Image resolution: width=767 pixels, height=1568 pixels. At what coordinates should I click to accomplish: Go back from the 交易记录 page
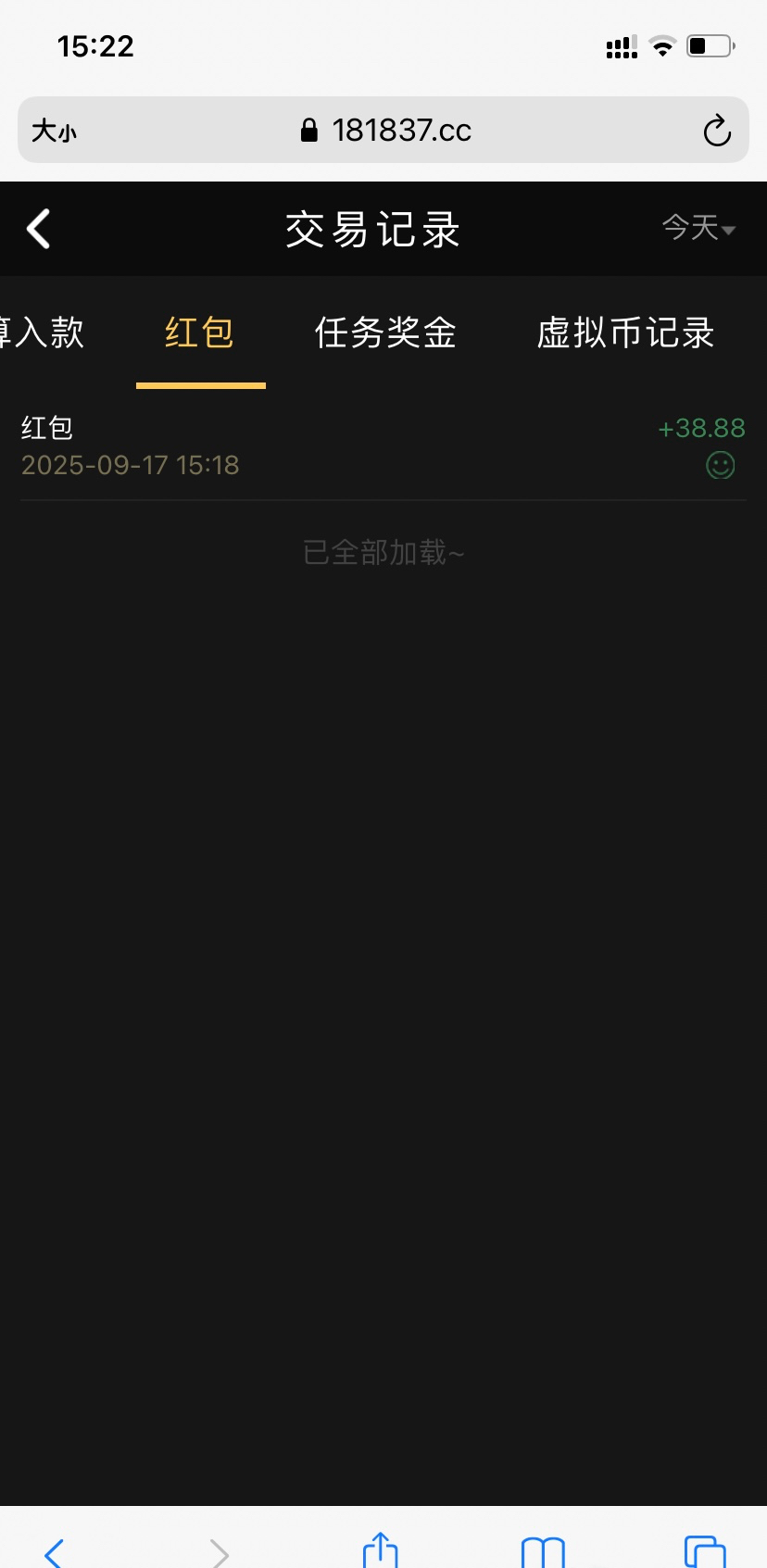coord(39,229)
